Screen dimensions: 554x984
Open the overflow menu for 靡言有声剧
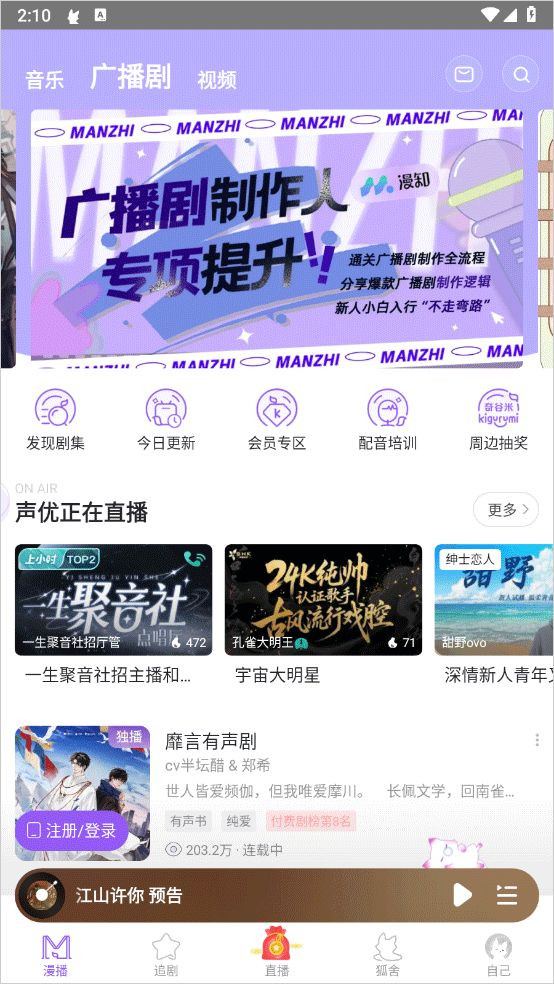pos(537,741)
